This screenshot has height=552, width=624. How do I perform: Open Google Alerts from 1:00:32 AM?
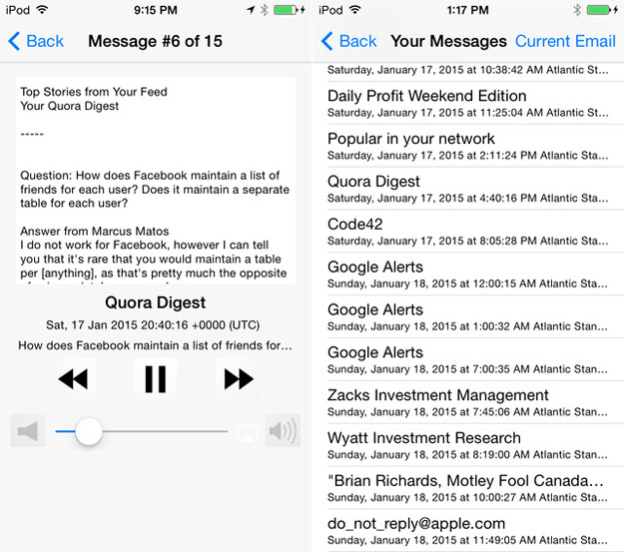point(468,318)
